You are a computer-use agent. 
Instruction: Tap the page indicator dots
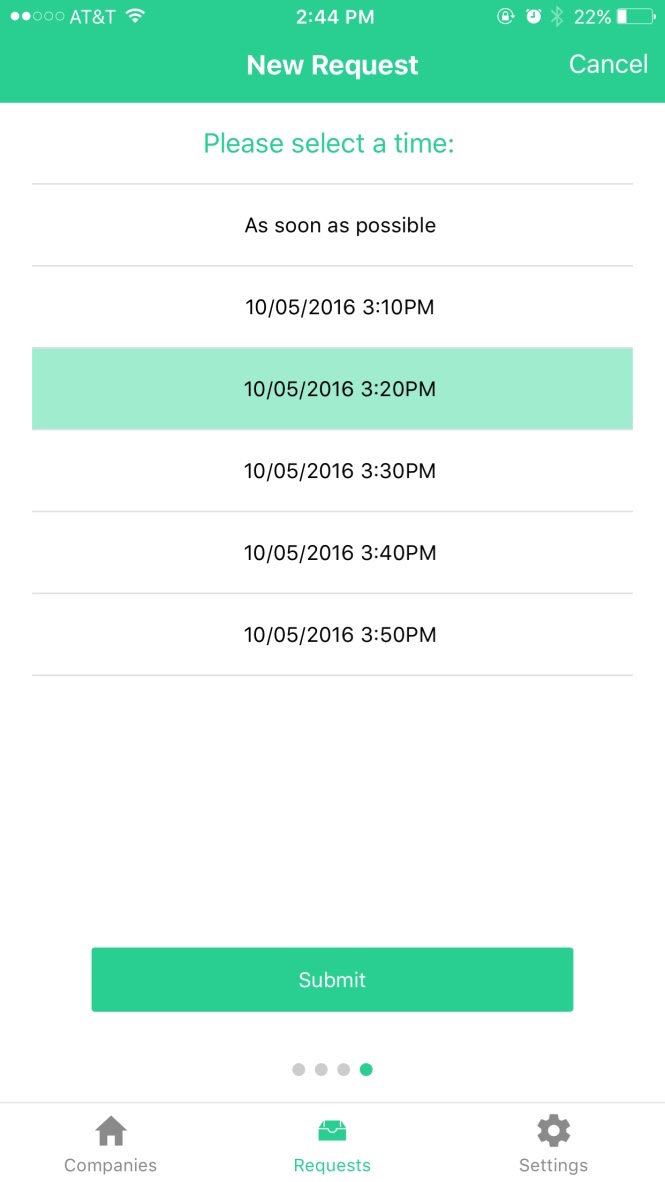(x=332, y=1069)
